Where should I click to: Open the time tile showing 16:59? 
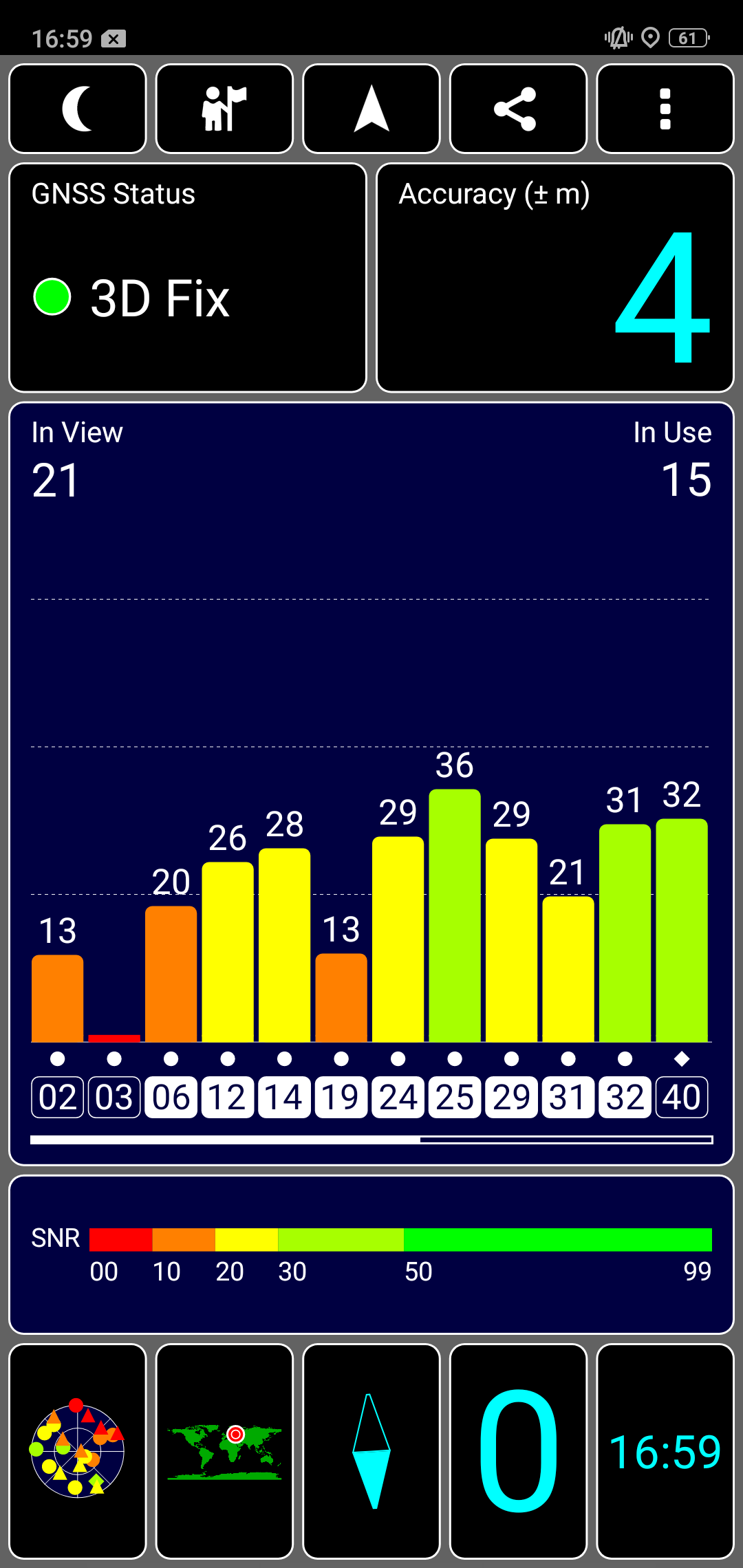pos(665,1451)
